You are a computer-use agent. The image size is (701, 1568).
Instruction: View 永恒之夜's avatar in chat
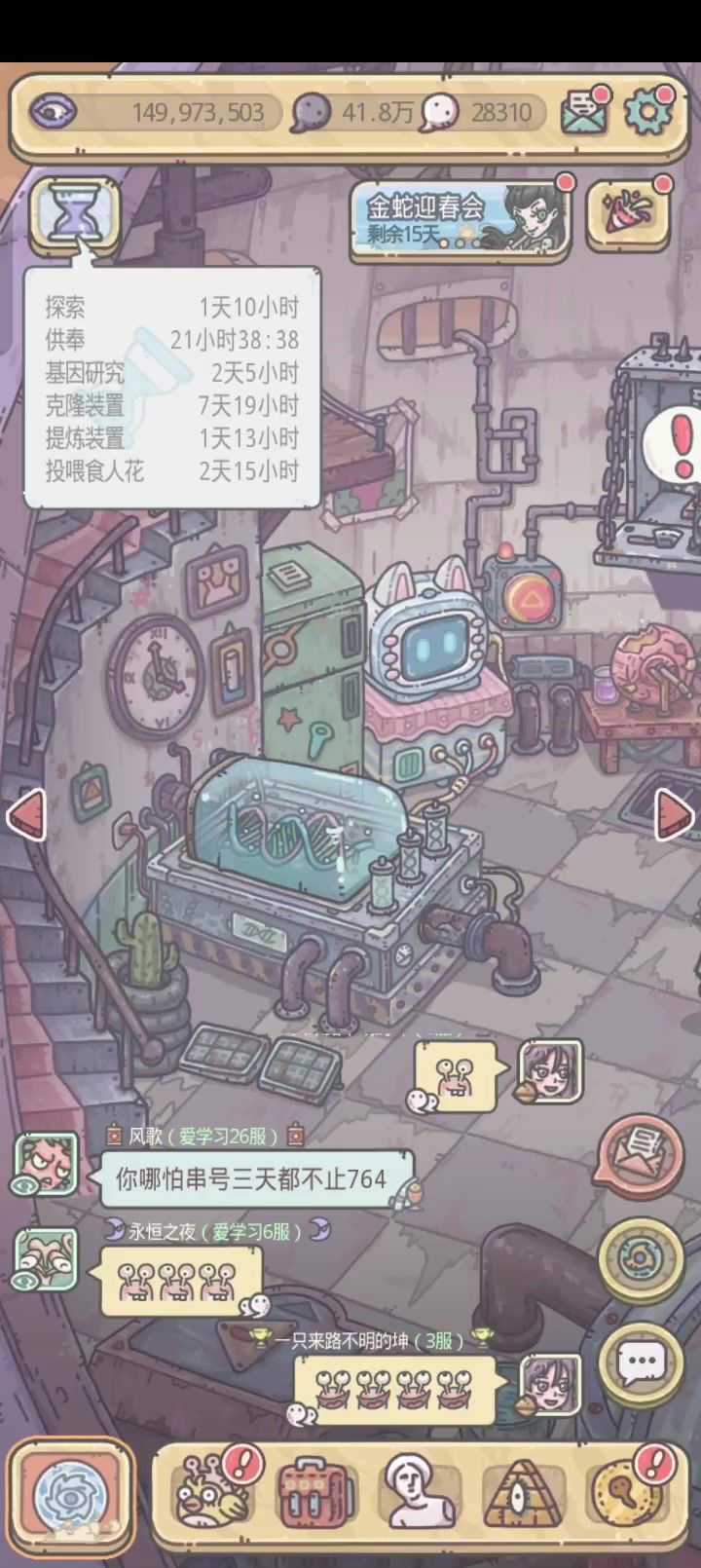click(46, 1258)
